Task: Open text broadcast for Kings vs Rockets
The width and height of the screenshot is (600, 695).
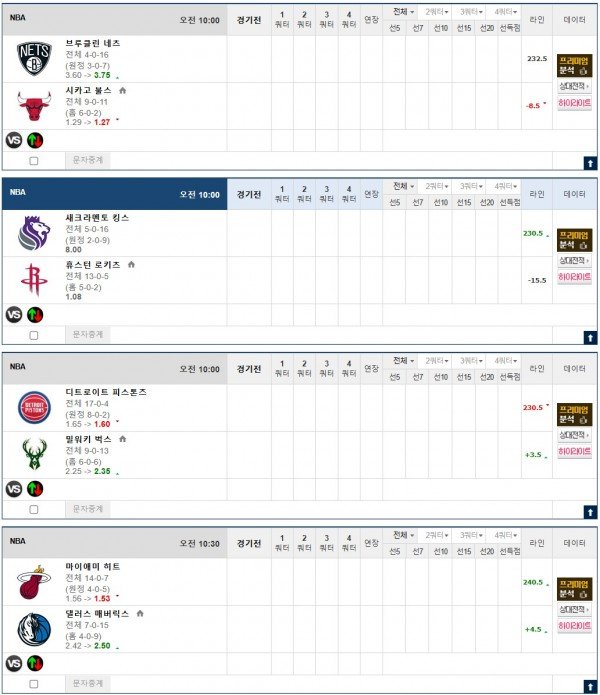Action: [88, 334]
